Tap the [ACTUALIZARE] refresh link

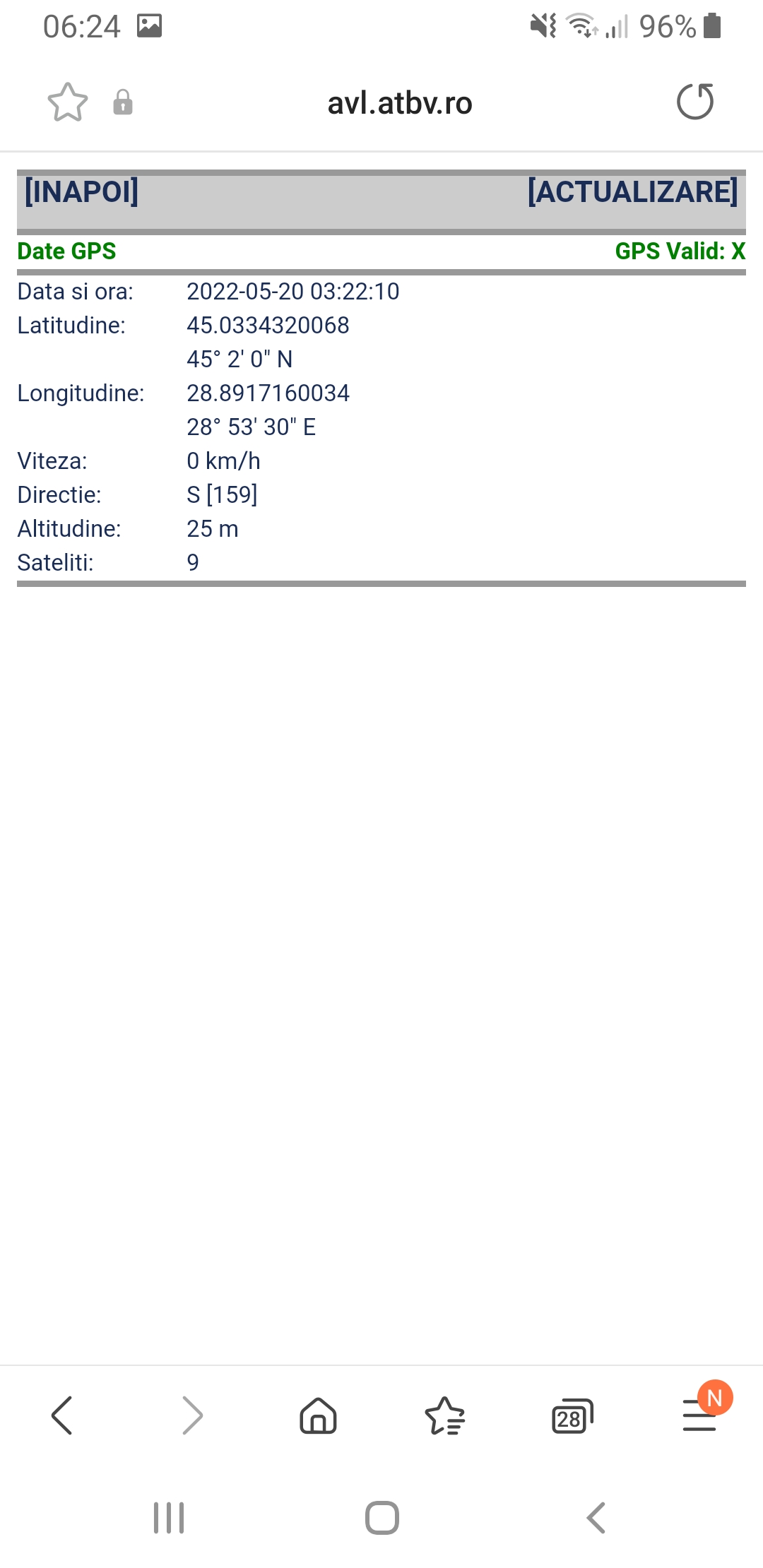[x=632, y=192]
